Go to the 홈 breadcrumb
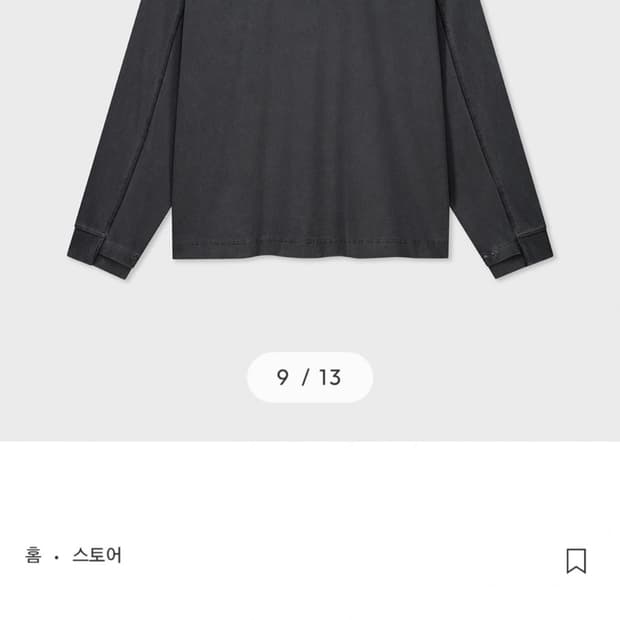The width and height of the screenshot is (620, 620). tap(34, 556)
